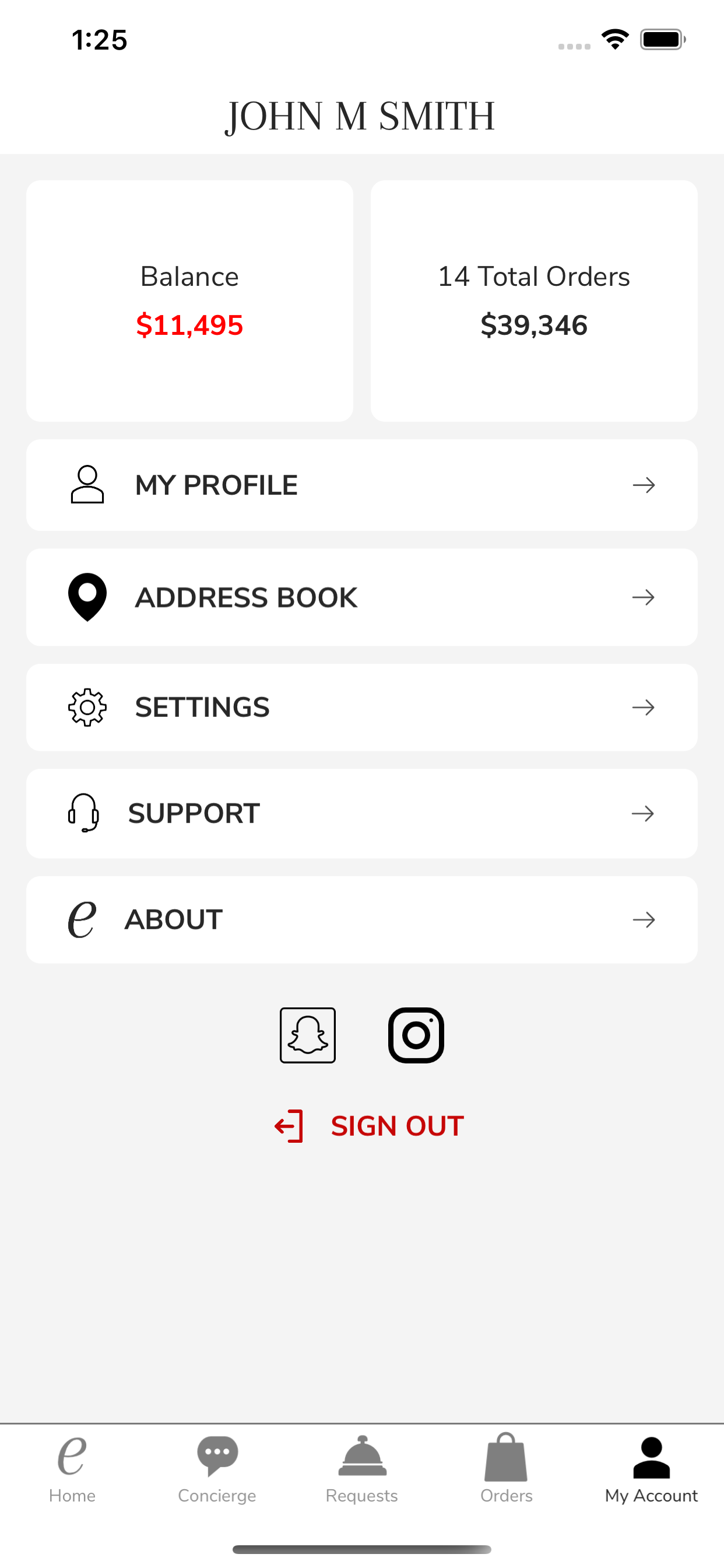The height and width of the screenshot is (1568, 724).
Task: Open My Profile
Action: [361, 485]
